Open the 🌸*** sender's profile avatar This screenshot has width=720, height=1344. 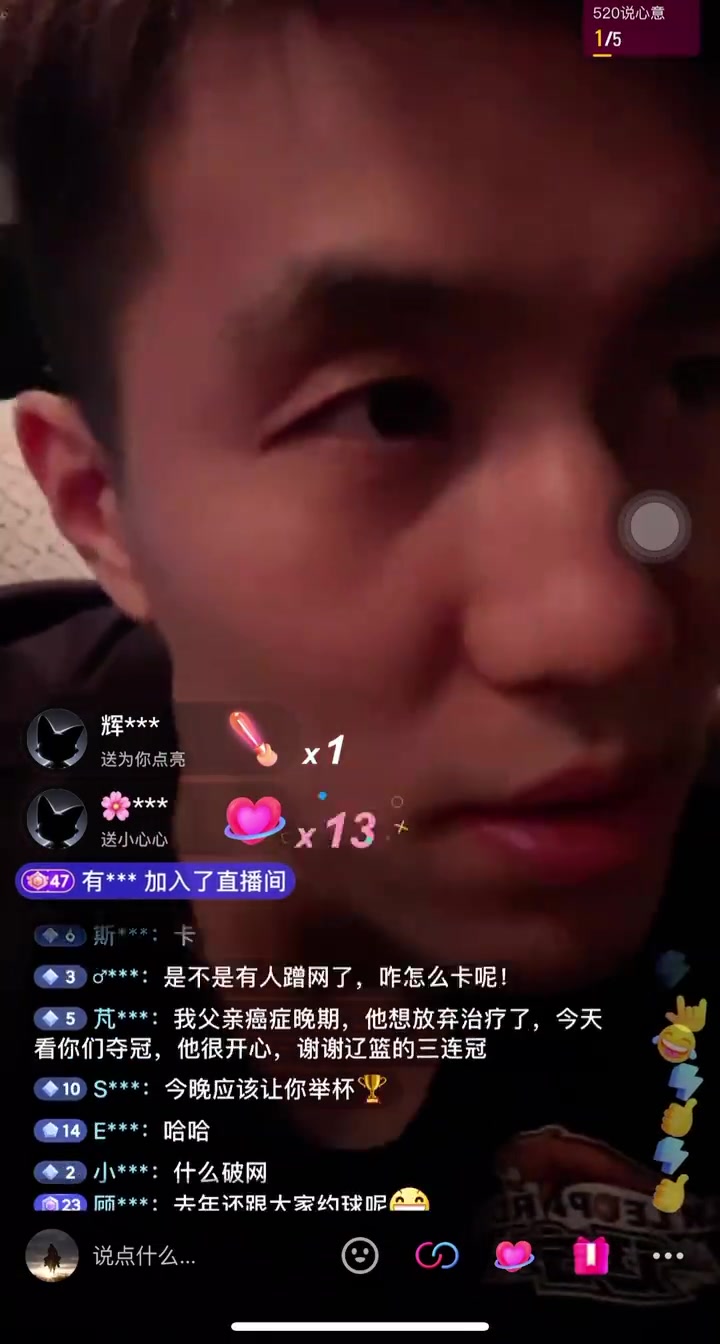[57, 818]
